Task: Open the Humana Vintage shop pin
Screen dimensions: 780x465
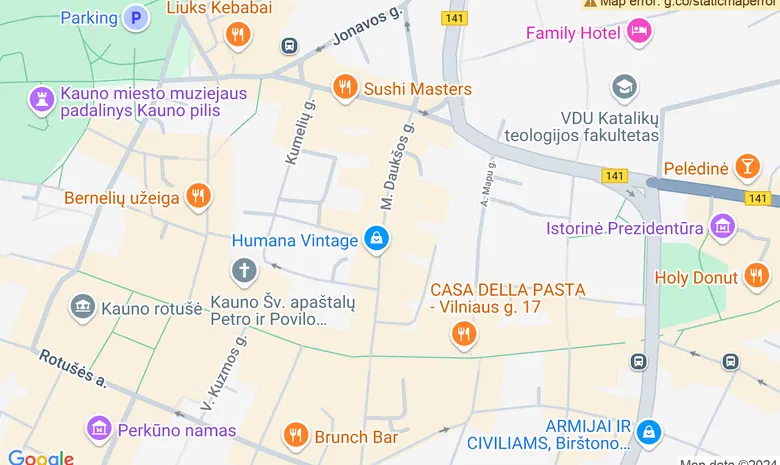Action: (377, 240)
